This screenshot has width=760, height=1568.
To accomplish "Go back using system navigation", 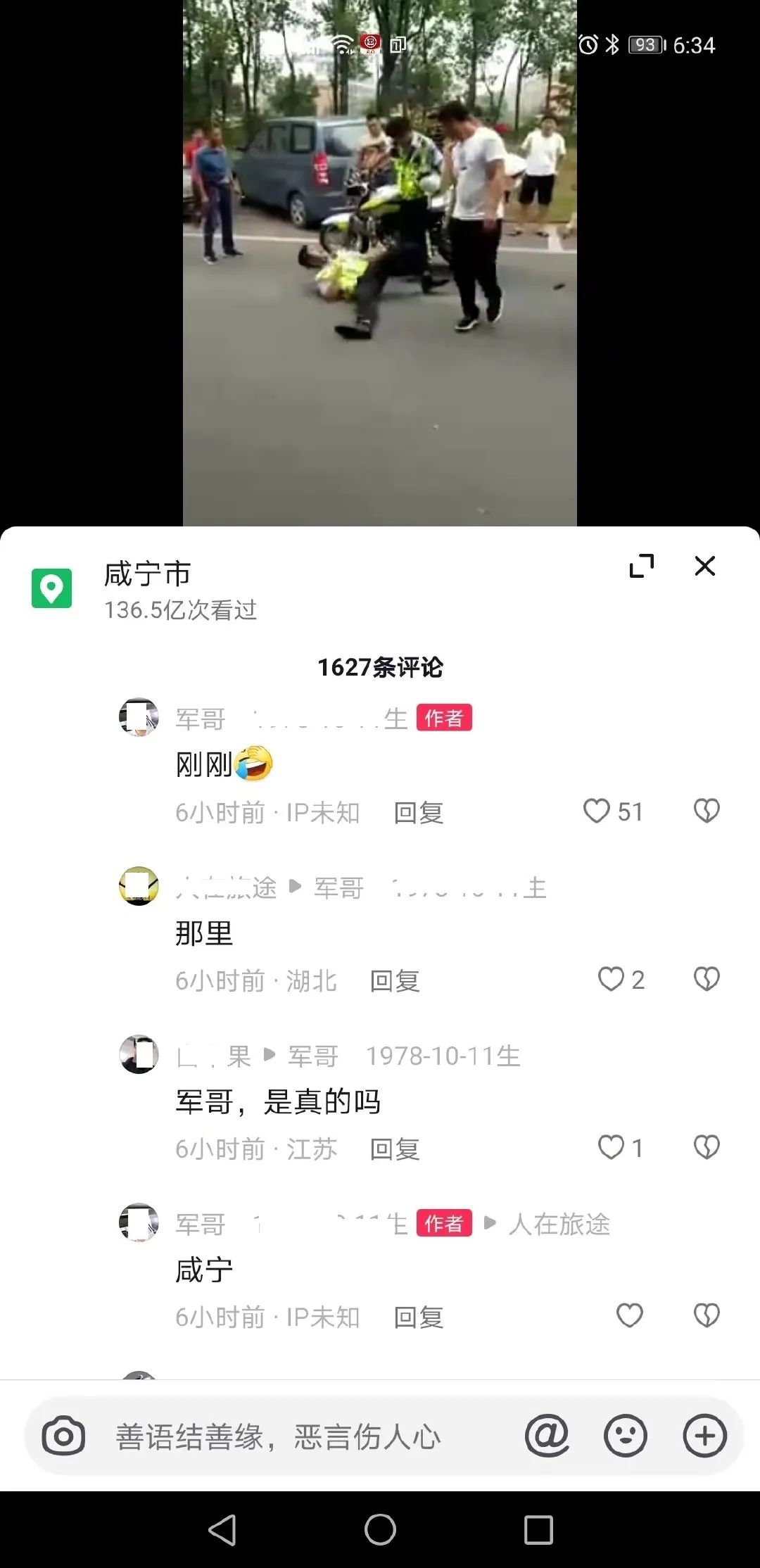I will 222,1529.
